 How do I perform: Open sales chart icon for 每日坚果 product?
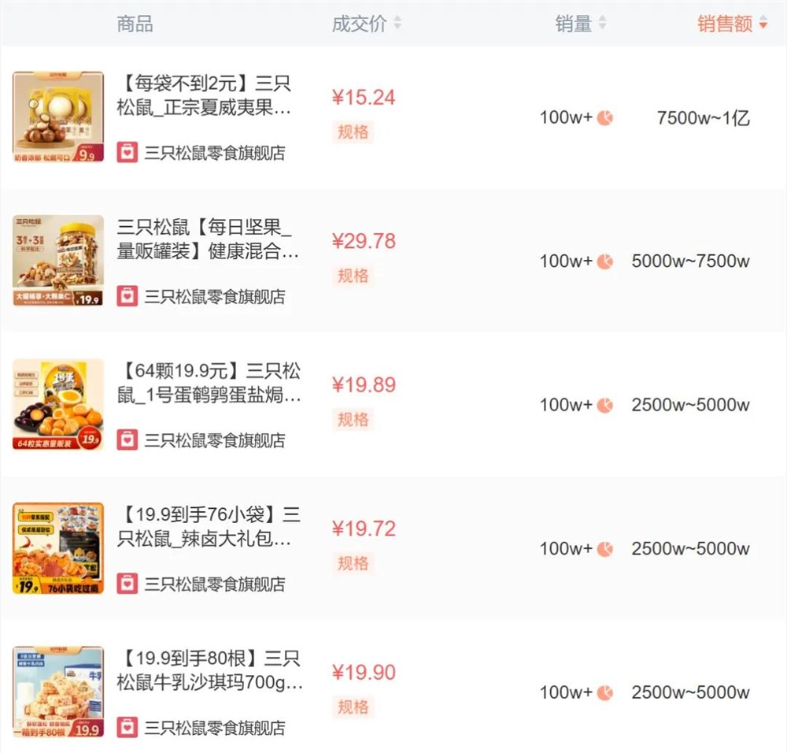click(x=605, y=262)
